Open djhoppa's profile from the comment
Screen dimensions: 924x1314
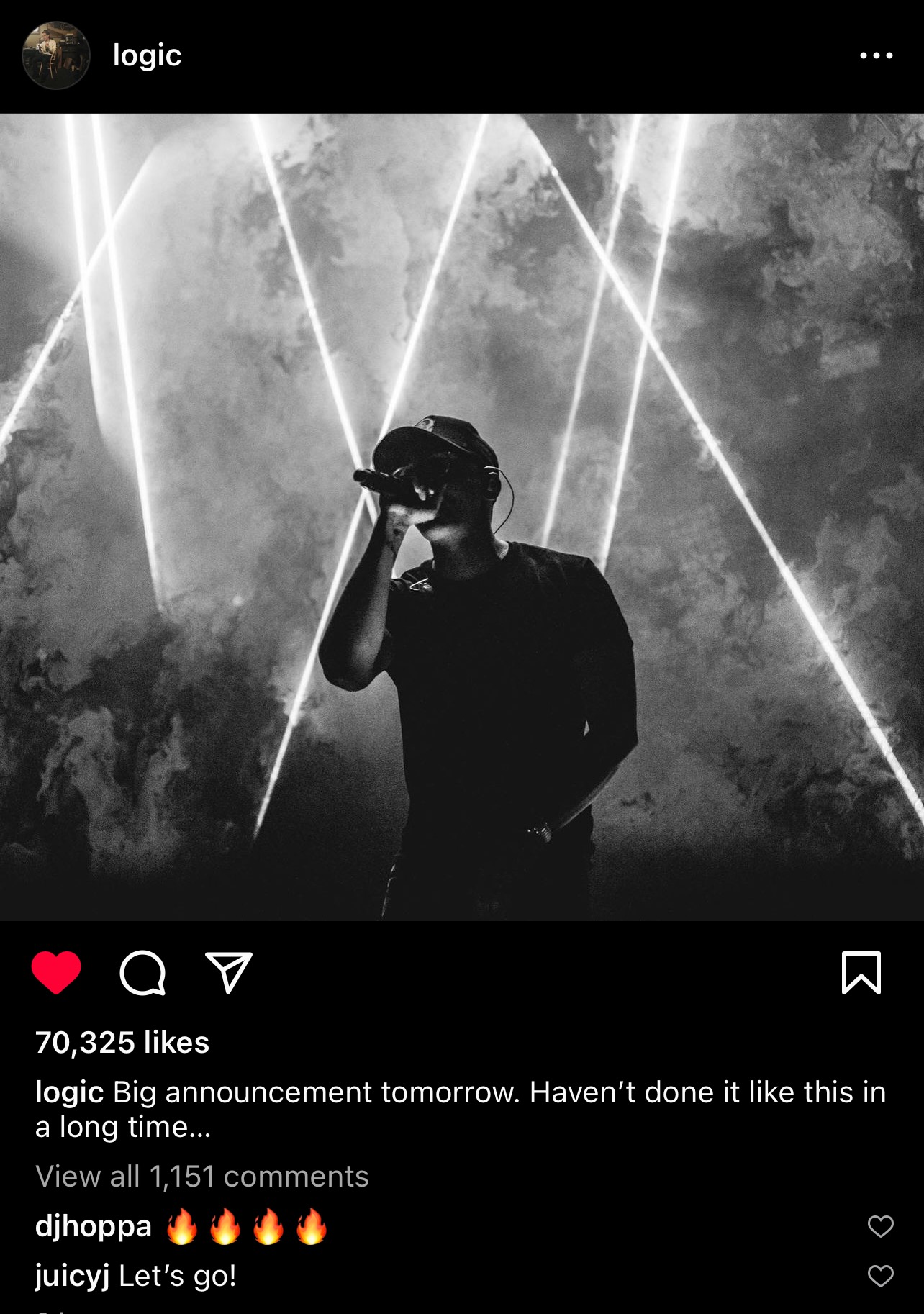pyautogui.click(x=94, y=1226)
